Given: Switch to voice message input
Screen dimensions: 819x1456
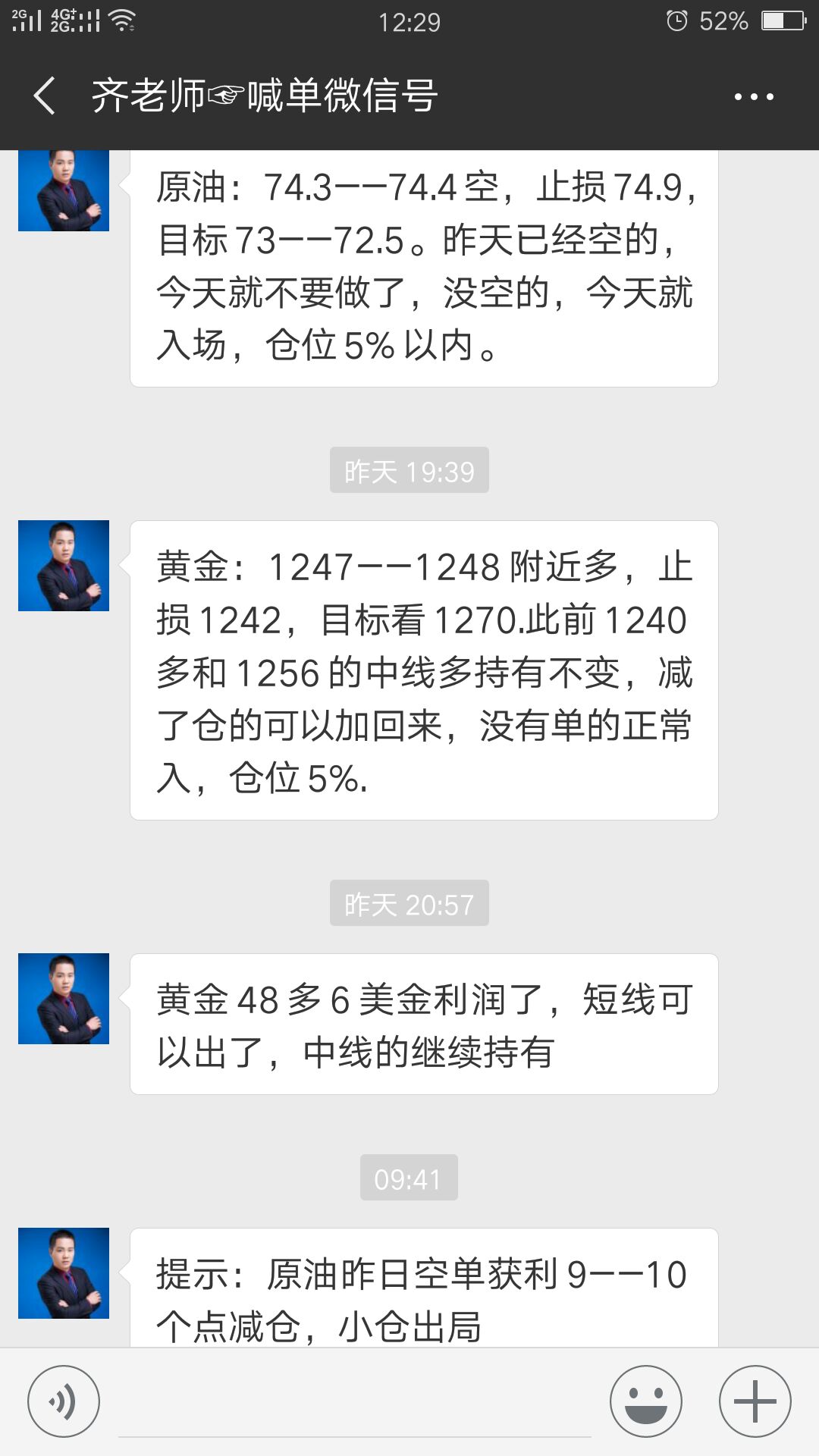Looking at the screenshot, I should (64, 1401).
